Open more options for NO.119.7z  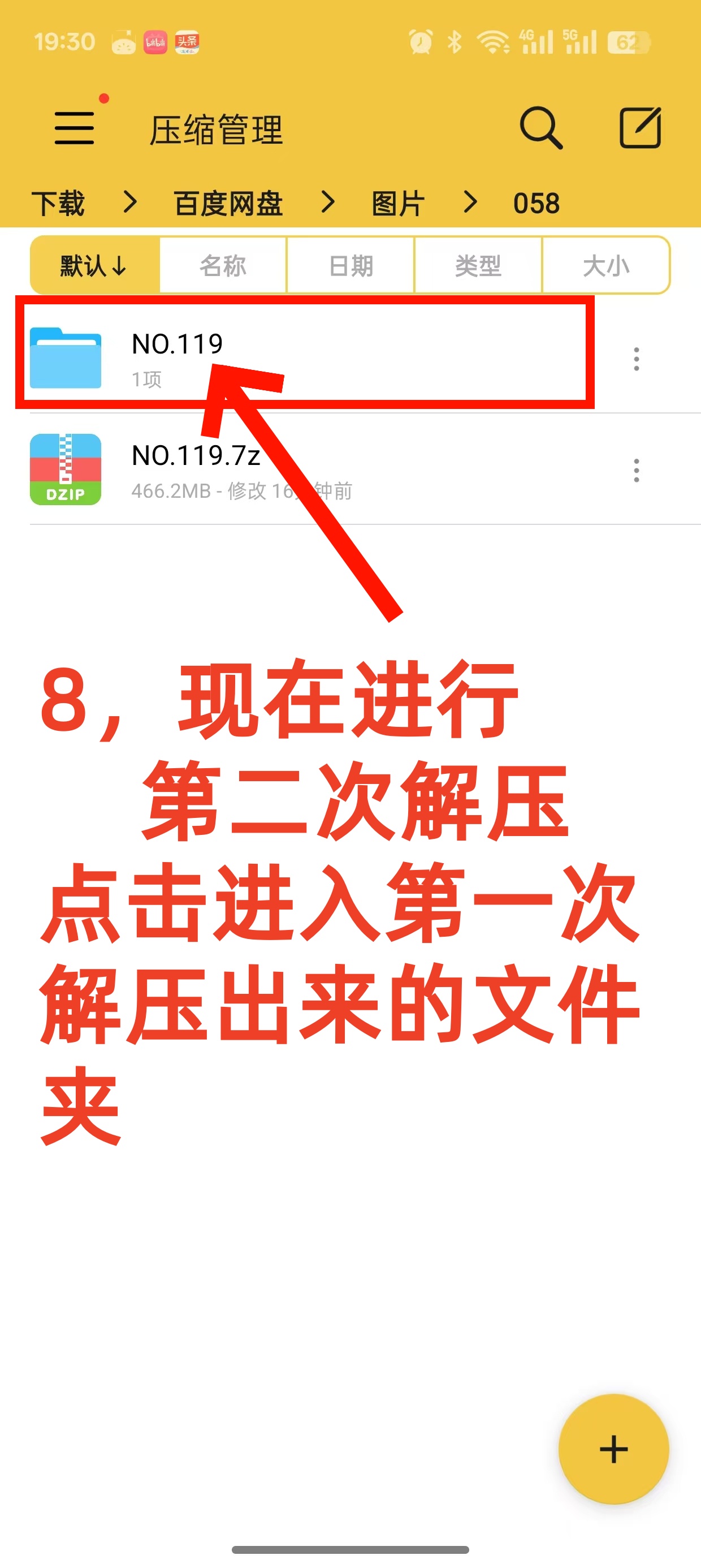(637, 471)
